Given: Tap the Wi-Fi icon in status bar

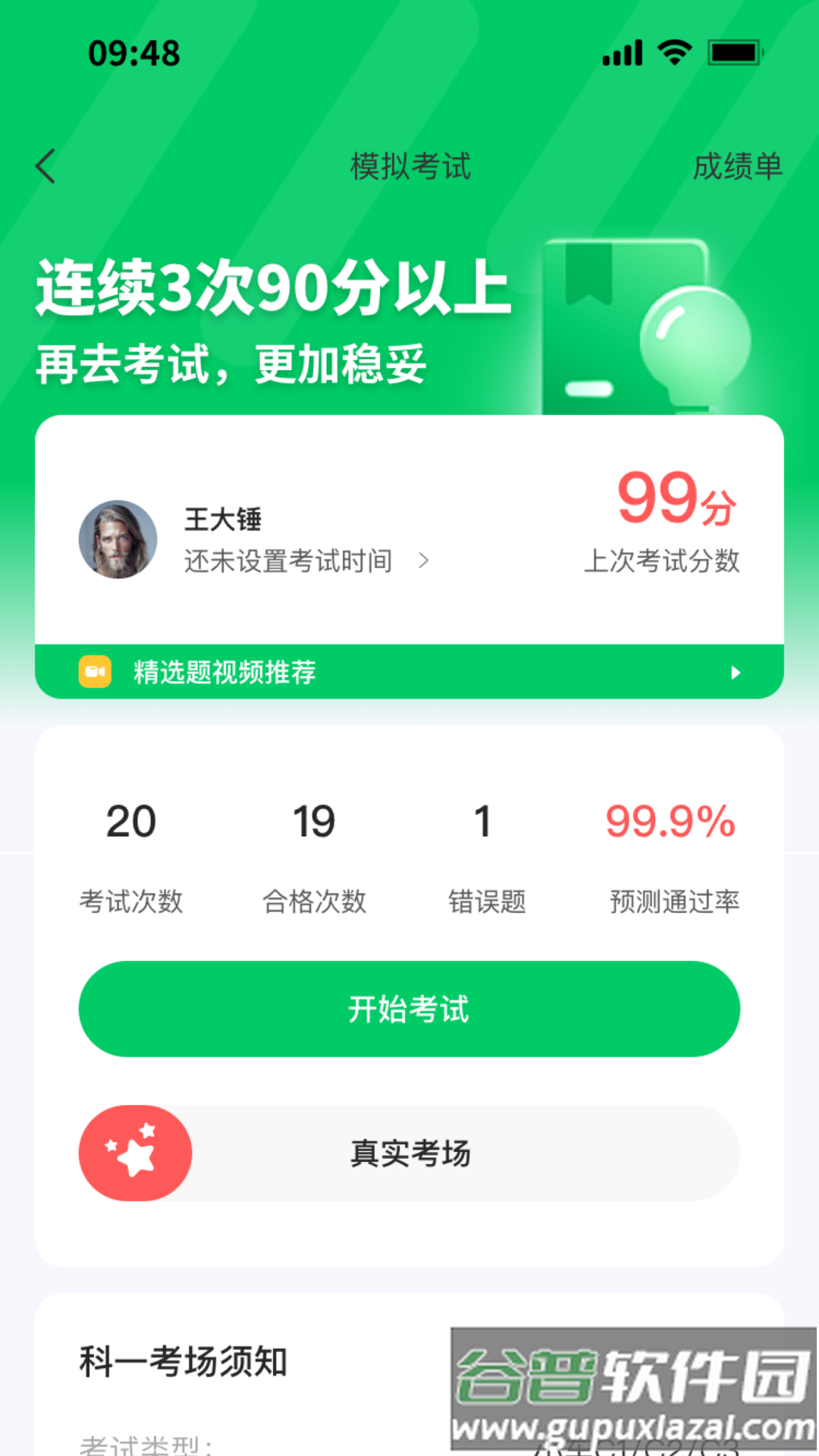Looking at the screenshot, I should (670, 53).
